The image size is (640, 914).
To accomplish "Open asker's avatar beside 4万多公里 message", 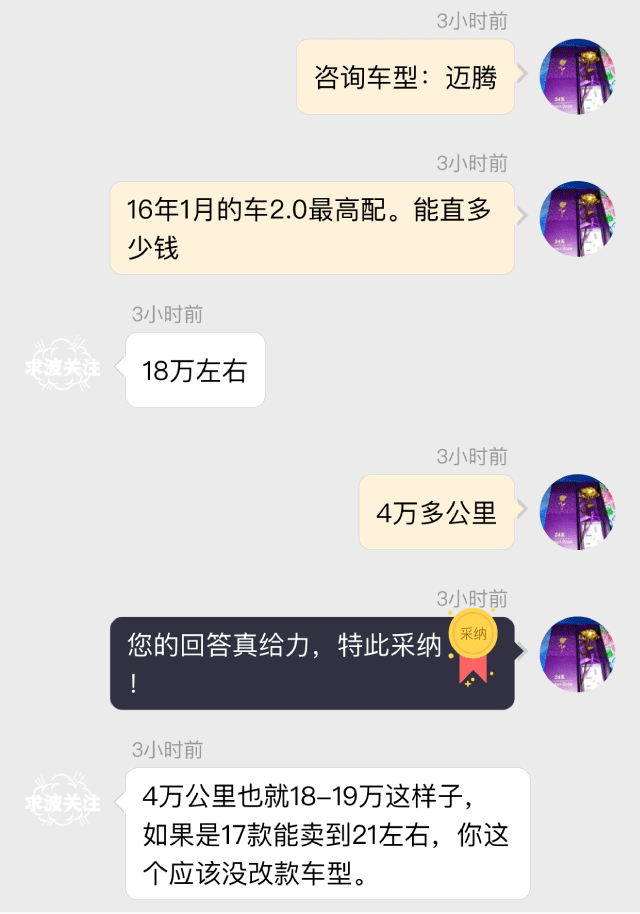I will [x=577, y=512].
